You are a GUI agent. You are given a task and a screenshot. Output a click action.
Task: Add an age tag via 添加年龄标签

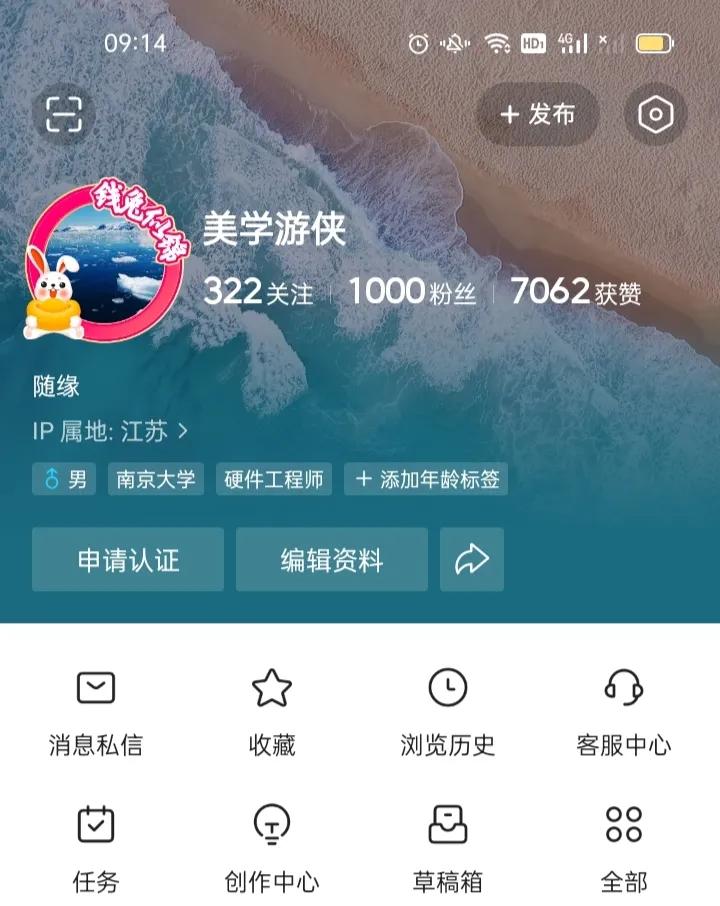click(x=425, y=480)
